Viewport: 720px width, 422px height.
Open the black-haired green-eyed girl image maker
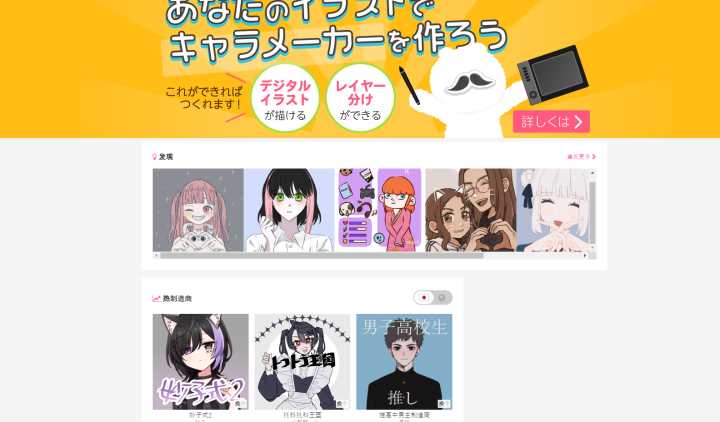289,209
